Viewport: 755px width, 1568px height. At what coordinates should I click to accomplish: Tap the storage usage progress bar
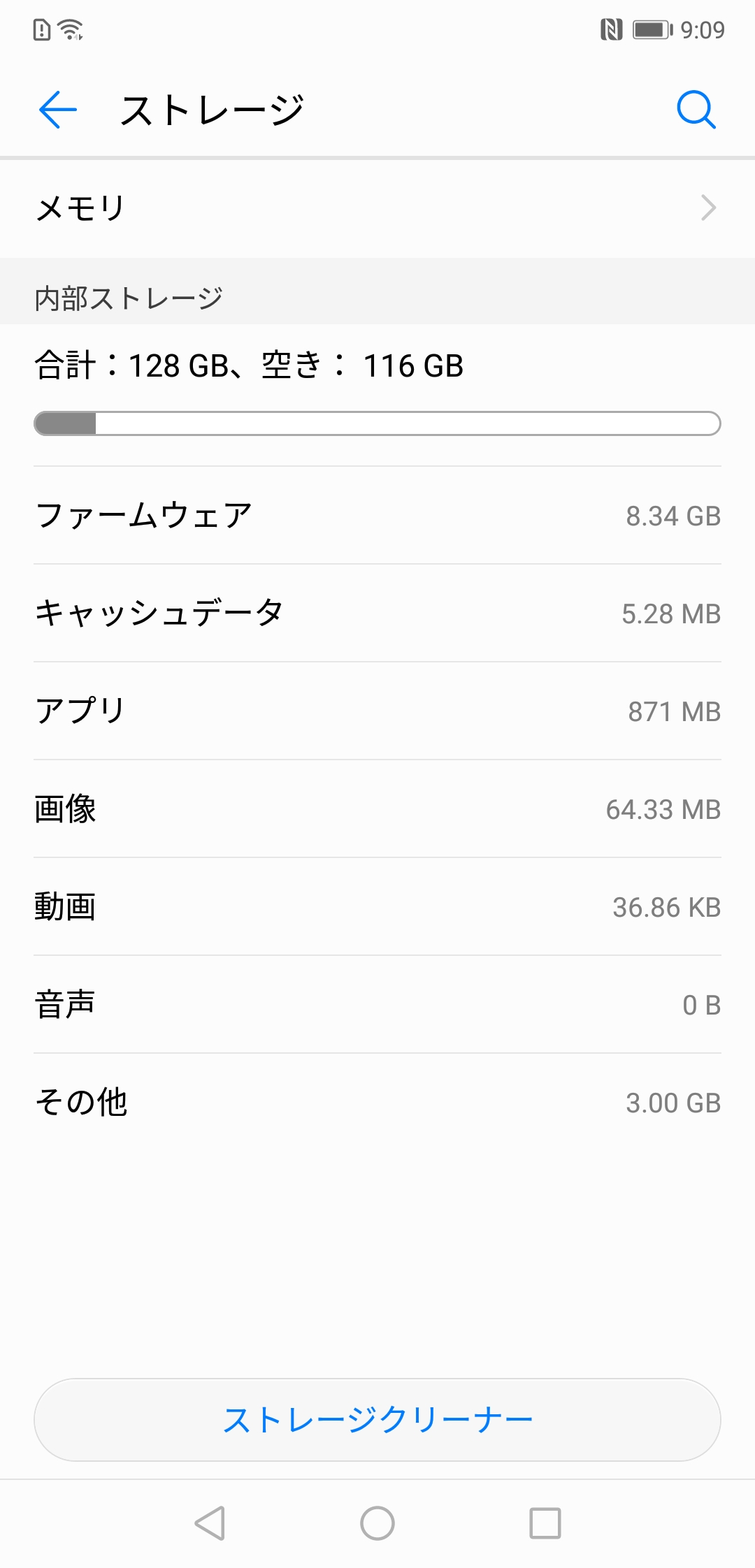377,423
